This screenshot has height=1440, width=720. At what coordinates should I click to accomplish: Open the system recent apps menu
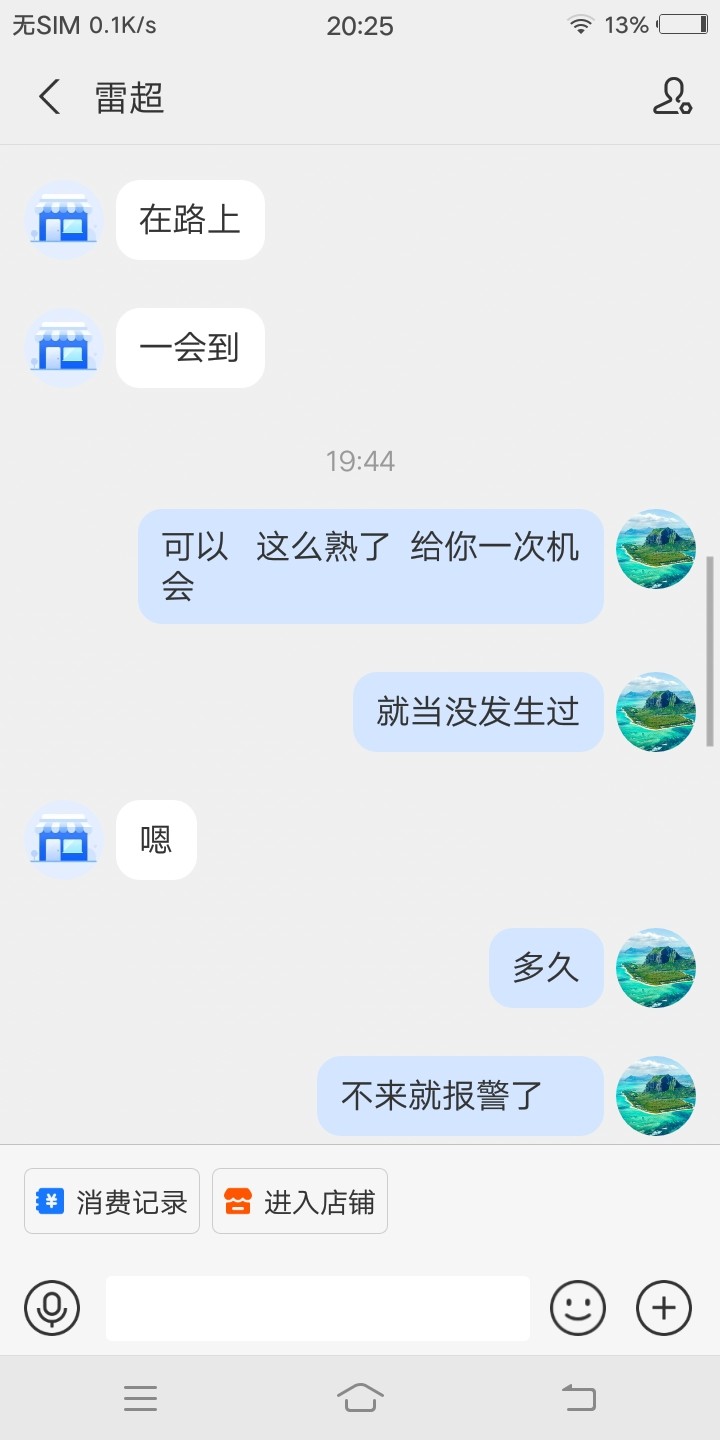(x=140, y=1397)
